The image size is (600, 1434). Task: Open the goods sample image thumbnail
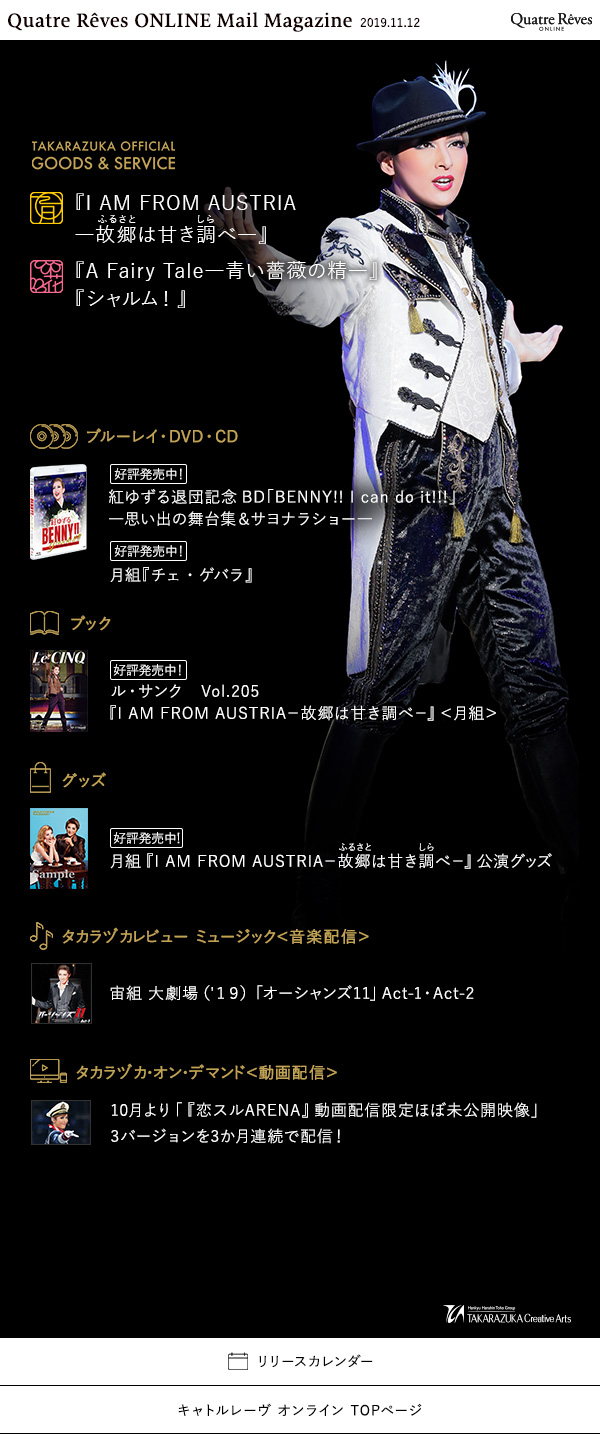[x=58, y=848]
